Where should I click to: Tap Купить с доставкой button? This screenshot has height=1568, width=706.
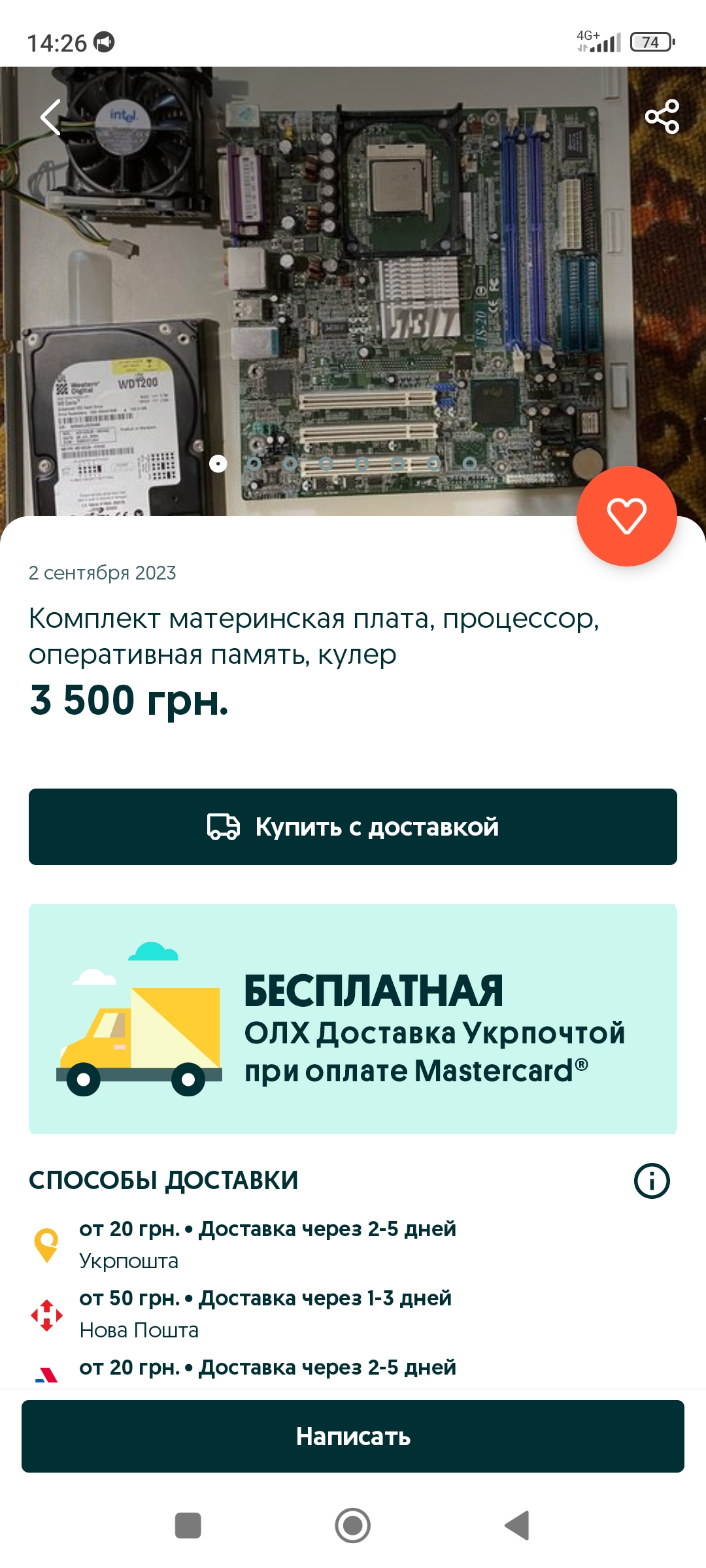click(x=353, y=826)
